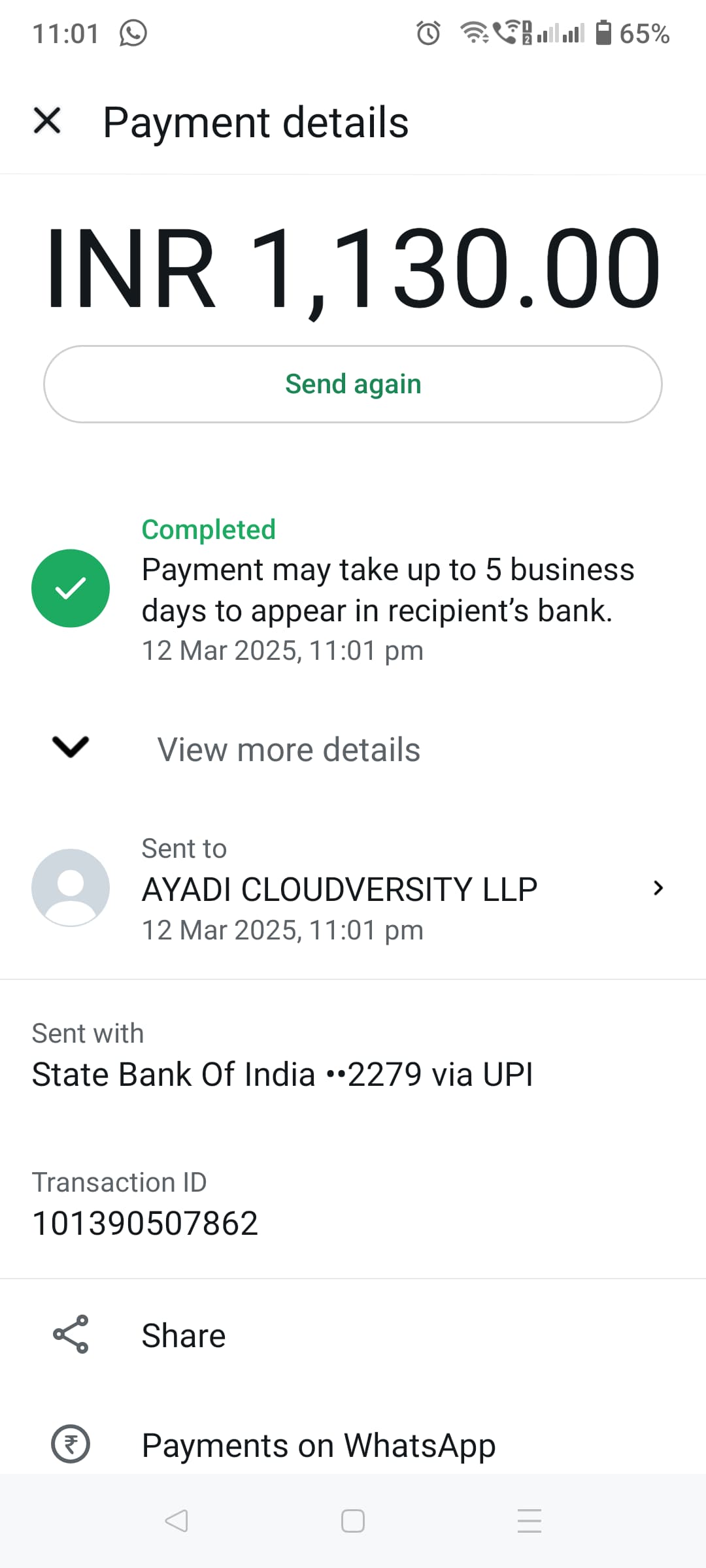Tap the Send again button
Image resolution: width=706 pixels, height=1568 pixels.
coord(353,384)
